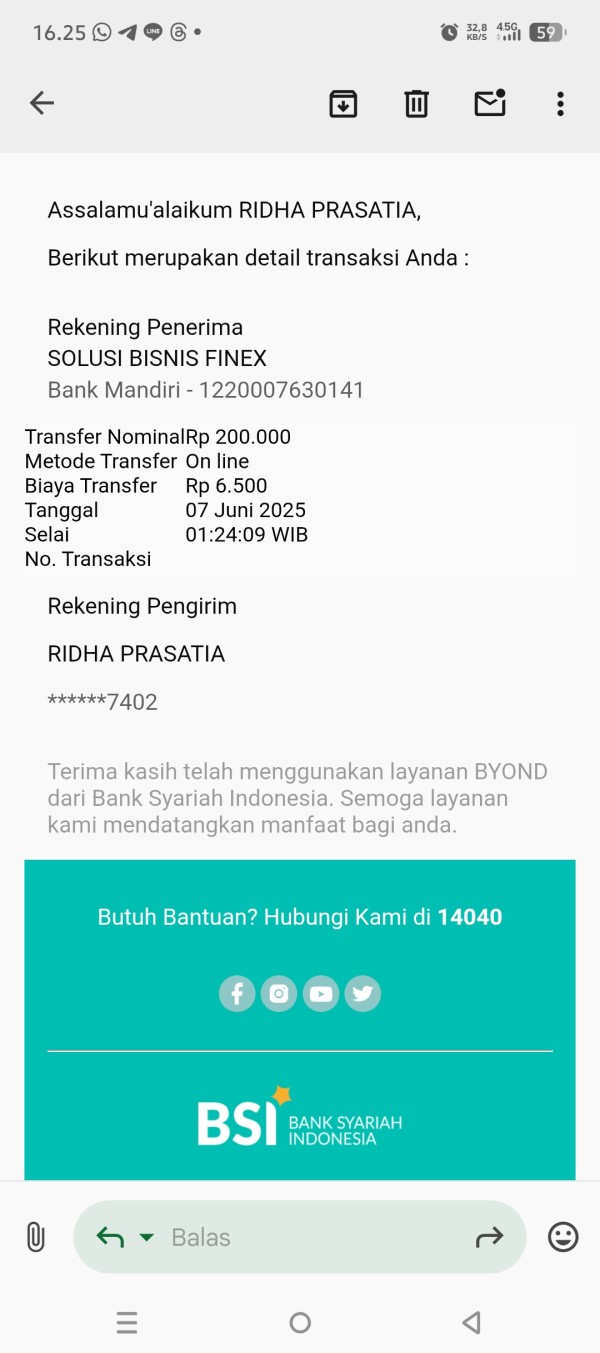600x1353 pixels.
Task: Attach a file to reply
Action: 35,1237
